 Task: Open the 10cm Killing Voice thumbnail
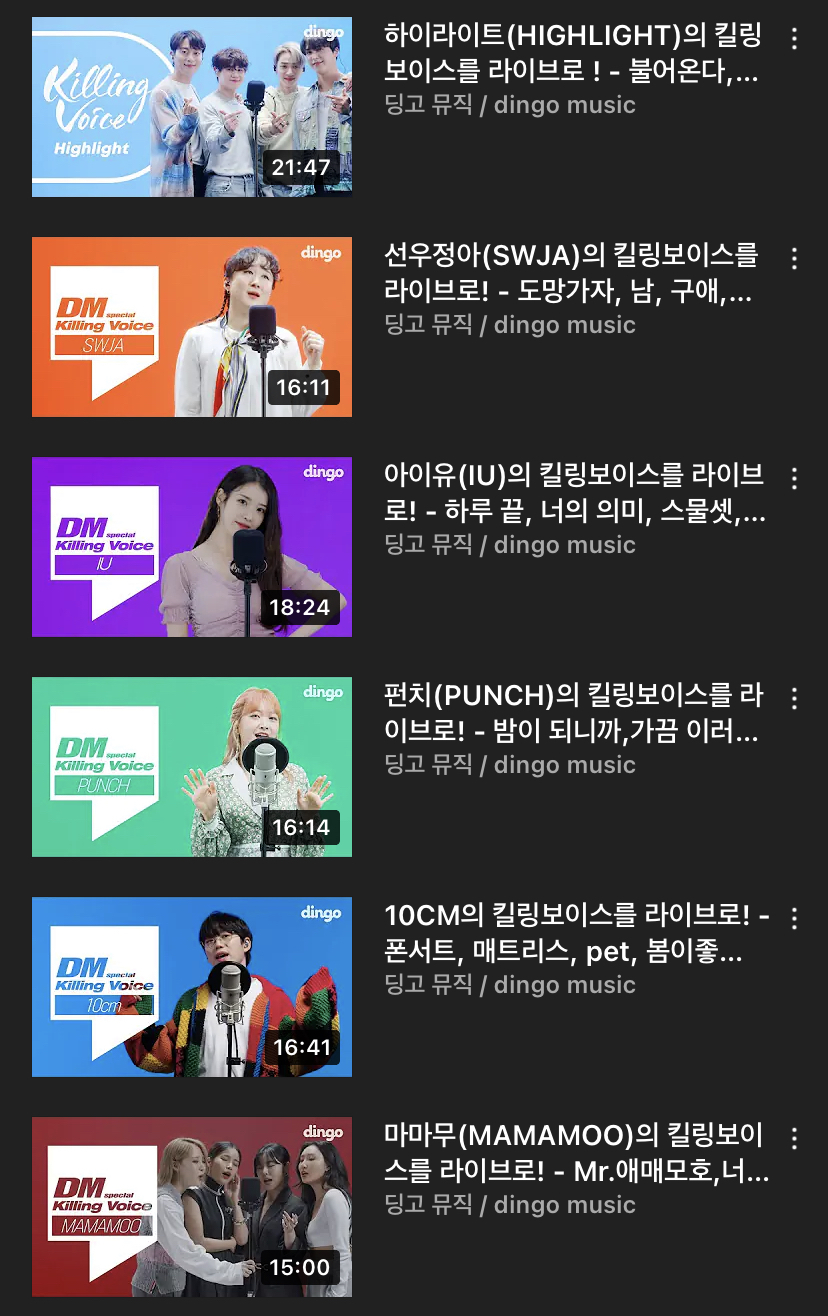192,986
